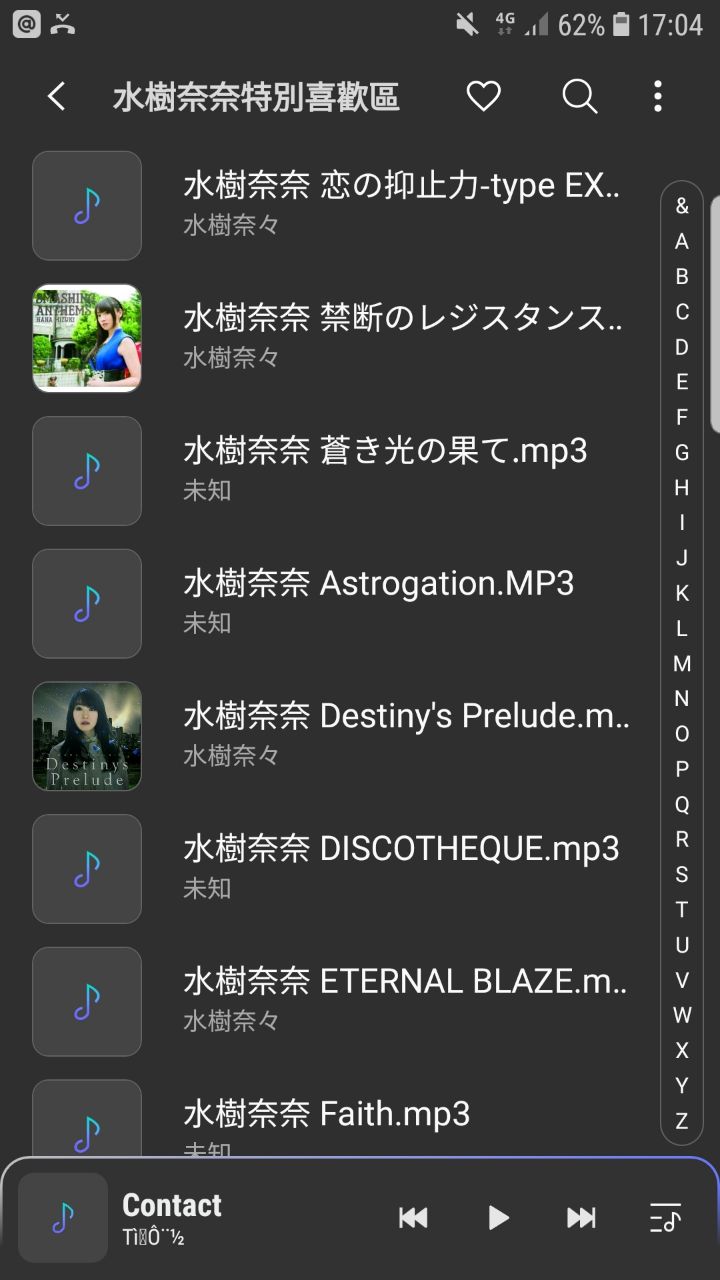This screenshot has height=1280, width=720.
Task: Jump to letter M in the index
Action: point(682,663)
